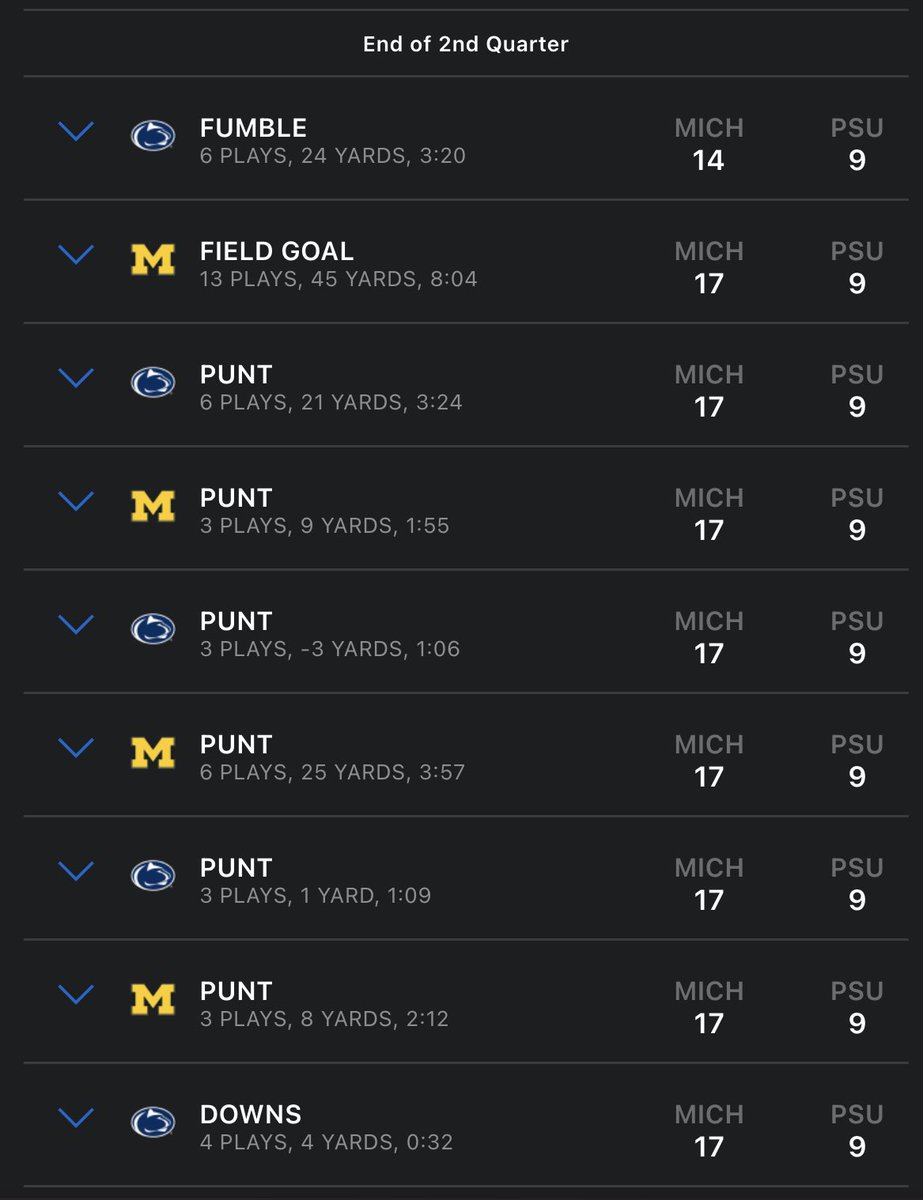Expand Penn State's 1-yard PUNT drive
Image resolution: width=923 pixels, height=1200 pixels.
pos(76,871)
